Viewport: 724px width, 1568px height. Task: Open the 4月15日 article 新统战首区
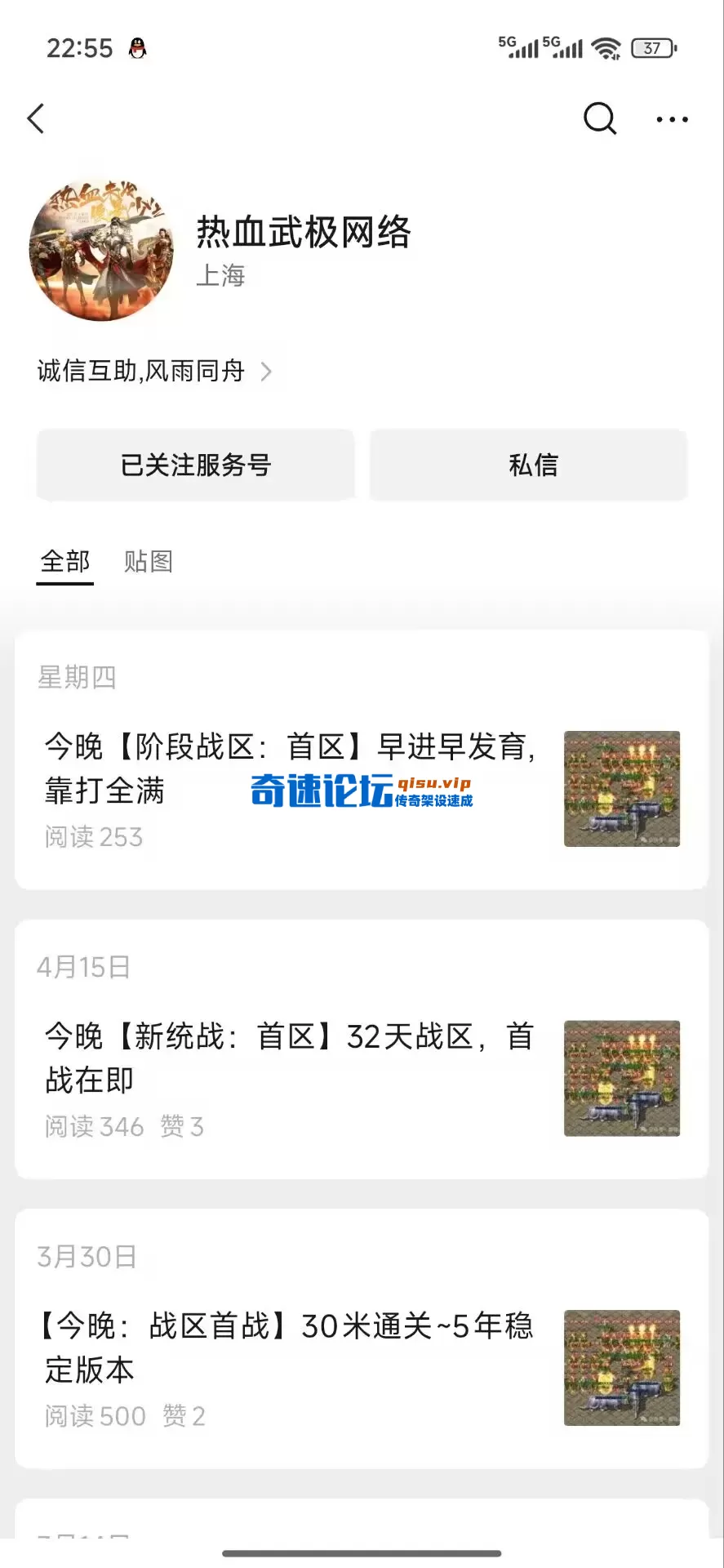290,1058
